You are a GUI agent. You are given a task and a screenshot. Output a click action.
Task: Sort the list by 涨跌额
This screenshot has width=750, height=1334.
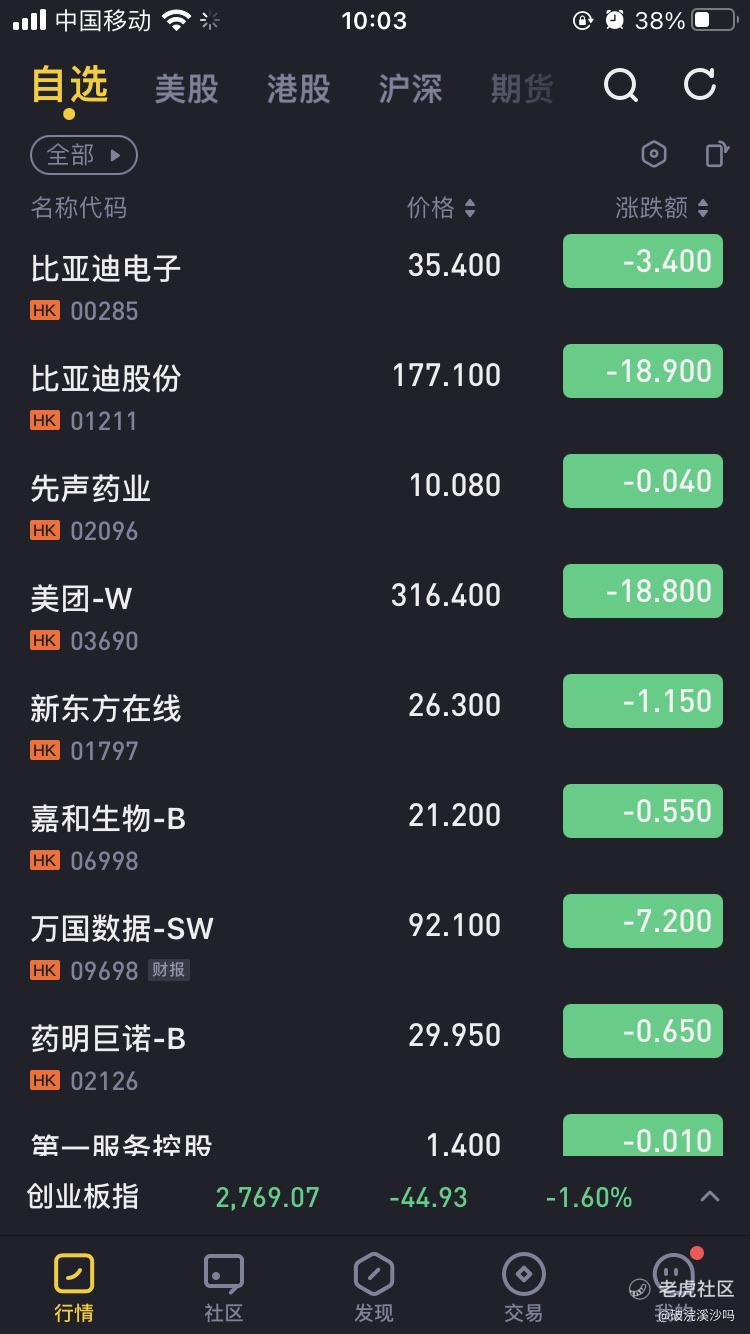coord(662,208)
